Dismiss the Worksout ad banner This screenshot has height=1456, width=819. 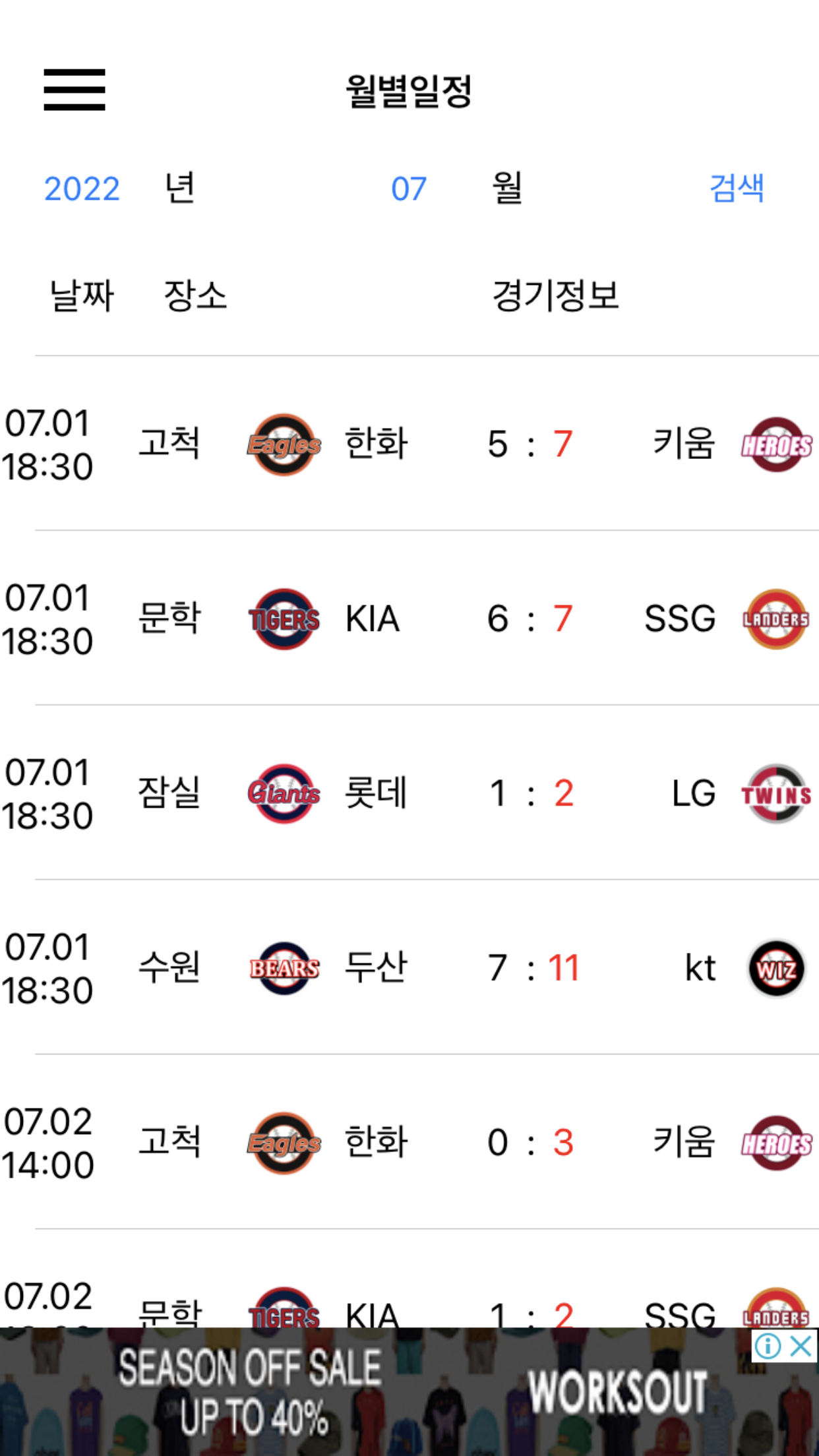coord(801,1346)
